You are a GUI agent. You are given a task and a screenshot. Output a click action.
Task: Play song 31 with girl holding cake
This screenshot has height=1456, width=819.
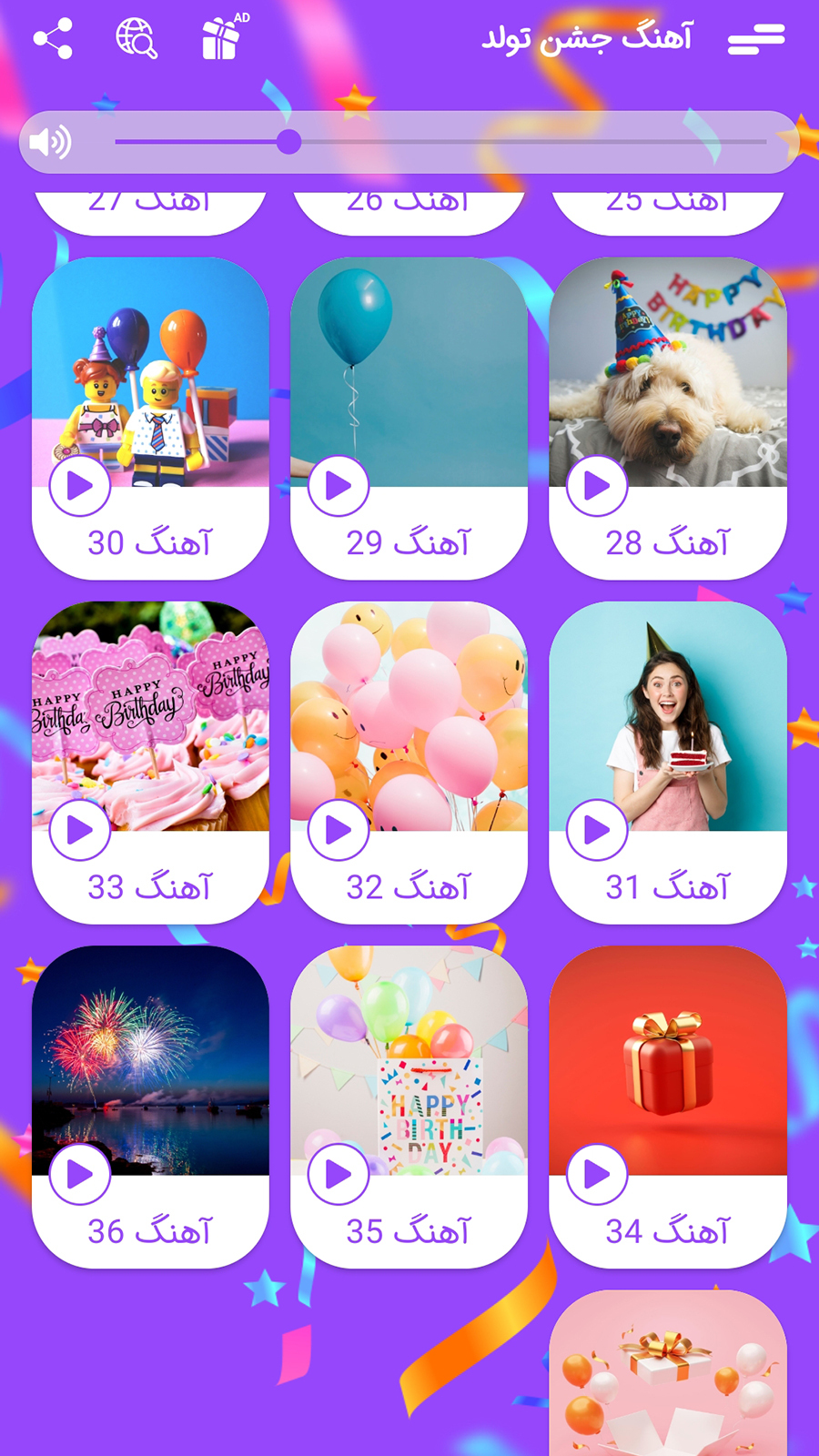point(597,830)
